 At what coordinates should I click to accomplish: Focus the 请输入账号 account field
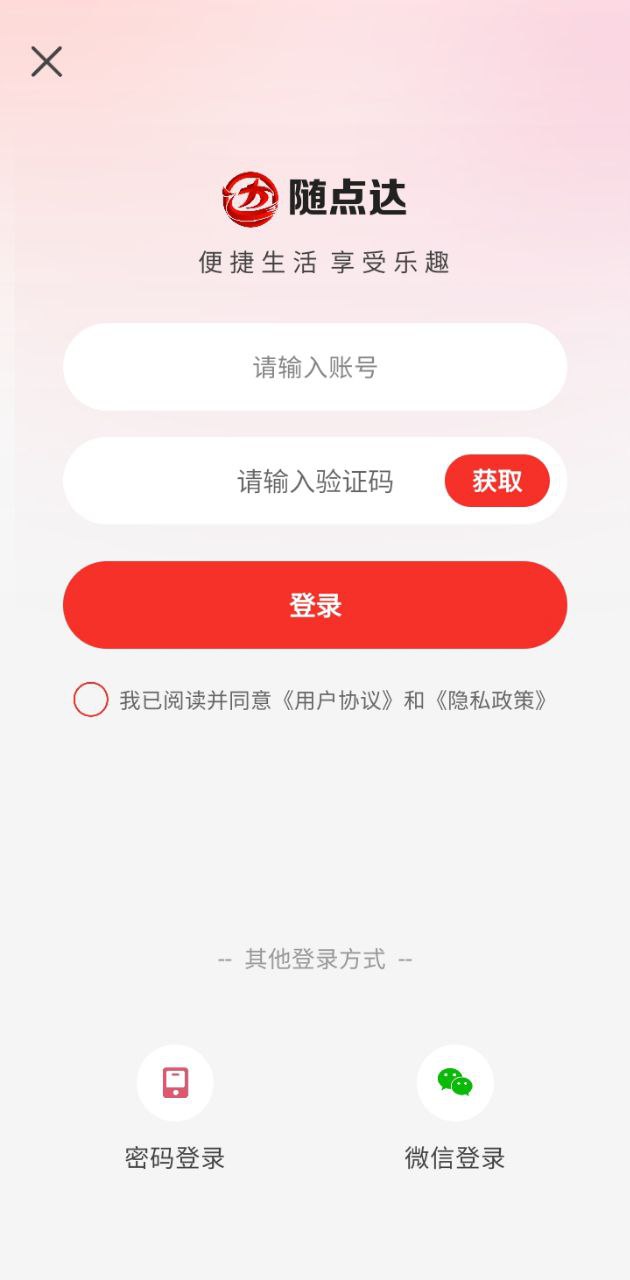pyautogui.click(x=315, y=367)
